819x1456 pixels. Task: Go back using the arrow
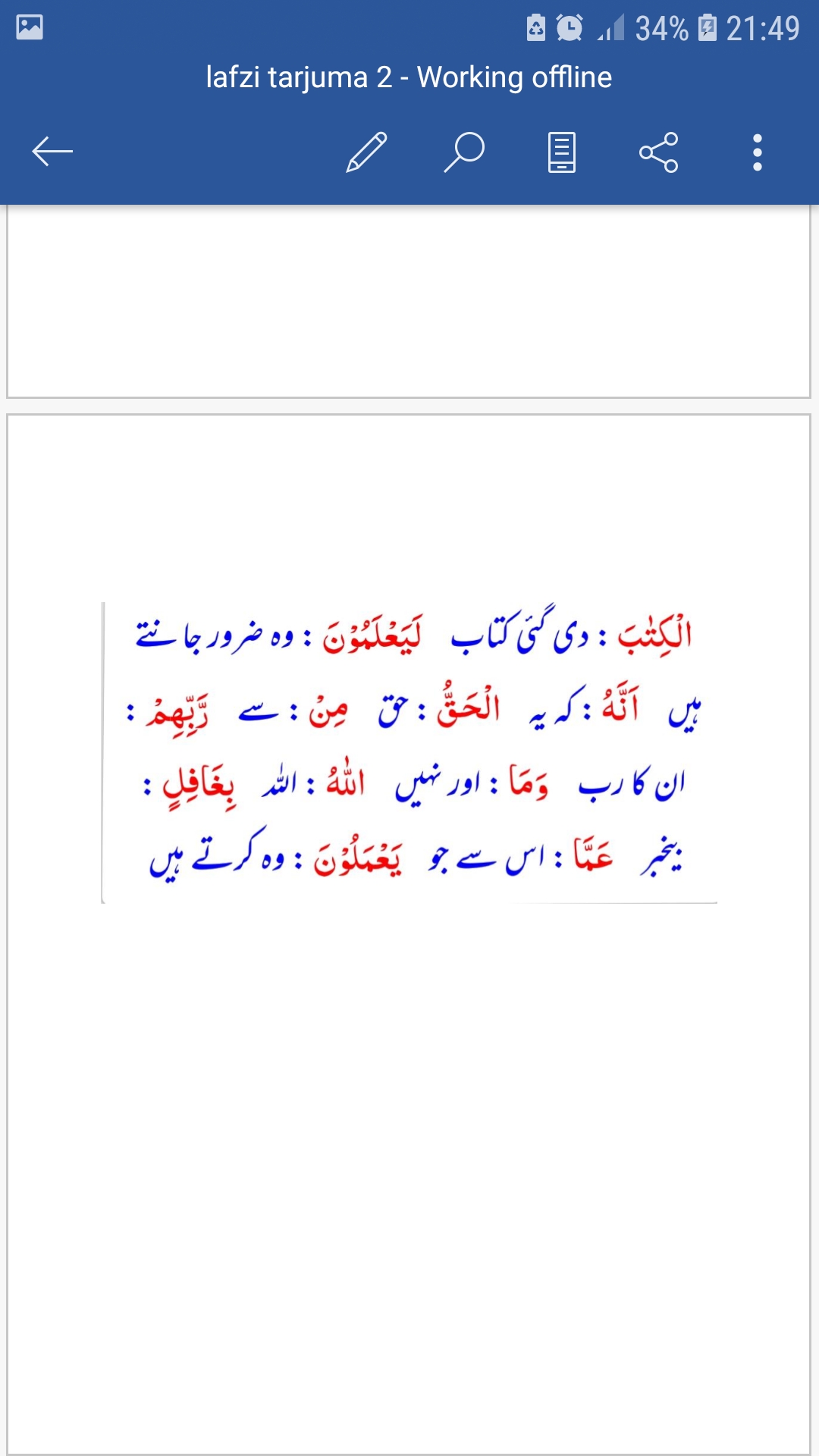click(x=52, y=152)
